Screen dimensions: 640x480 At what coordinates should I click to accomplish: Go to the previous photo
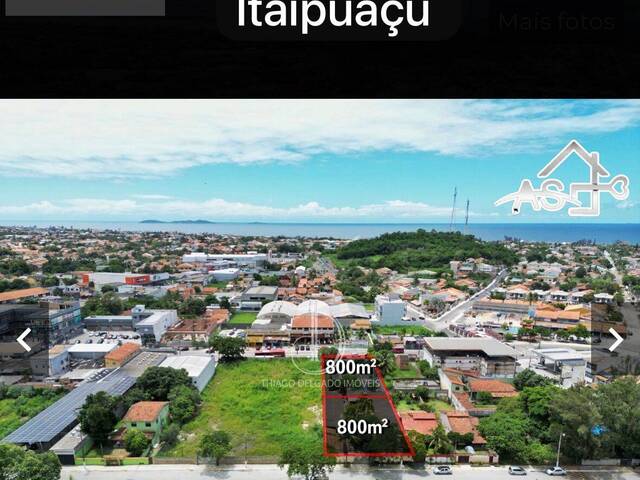click(x=24, y=340)
